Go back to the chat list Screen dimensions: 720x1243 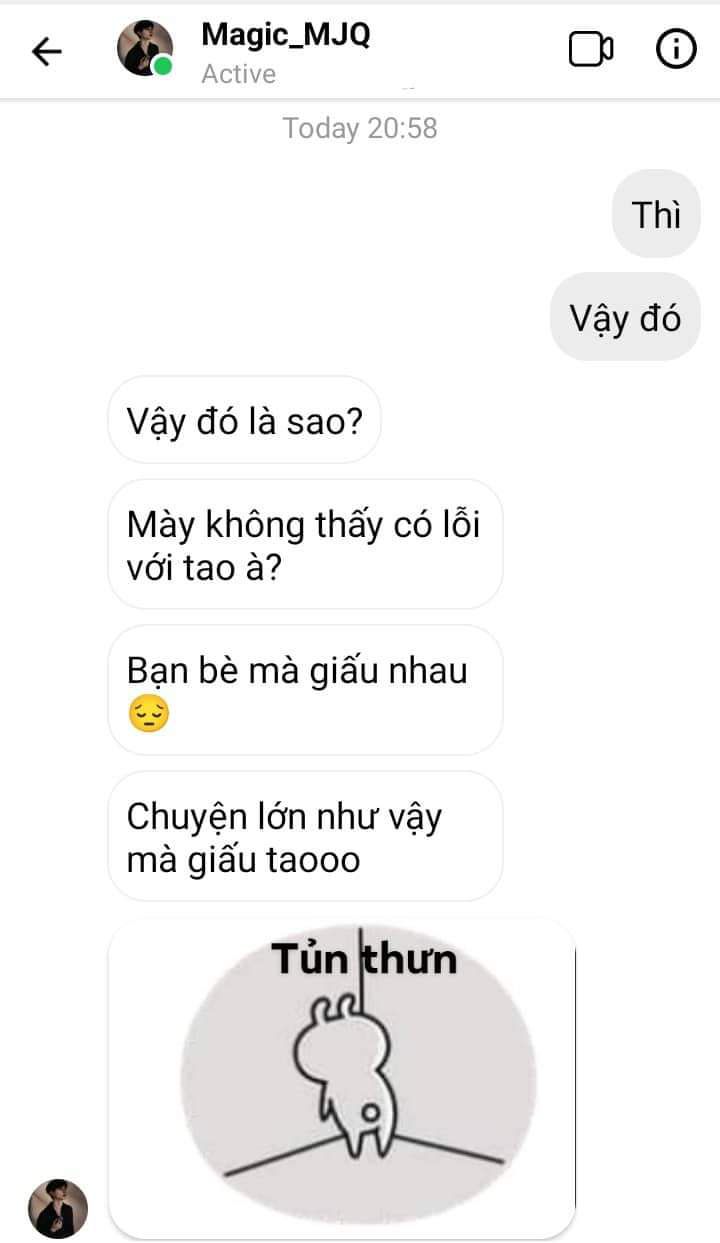pyautogui.click(x=47, y=50)
